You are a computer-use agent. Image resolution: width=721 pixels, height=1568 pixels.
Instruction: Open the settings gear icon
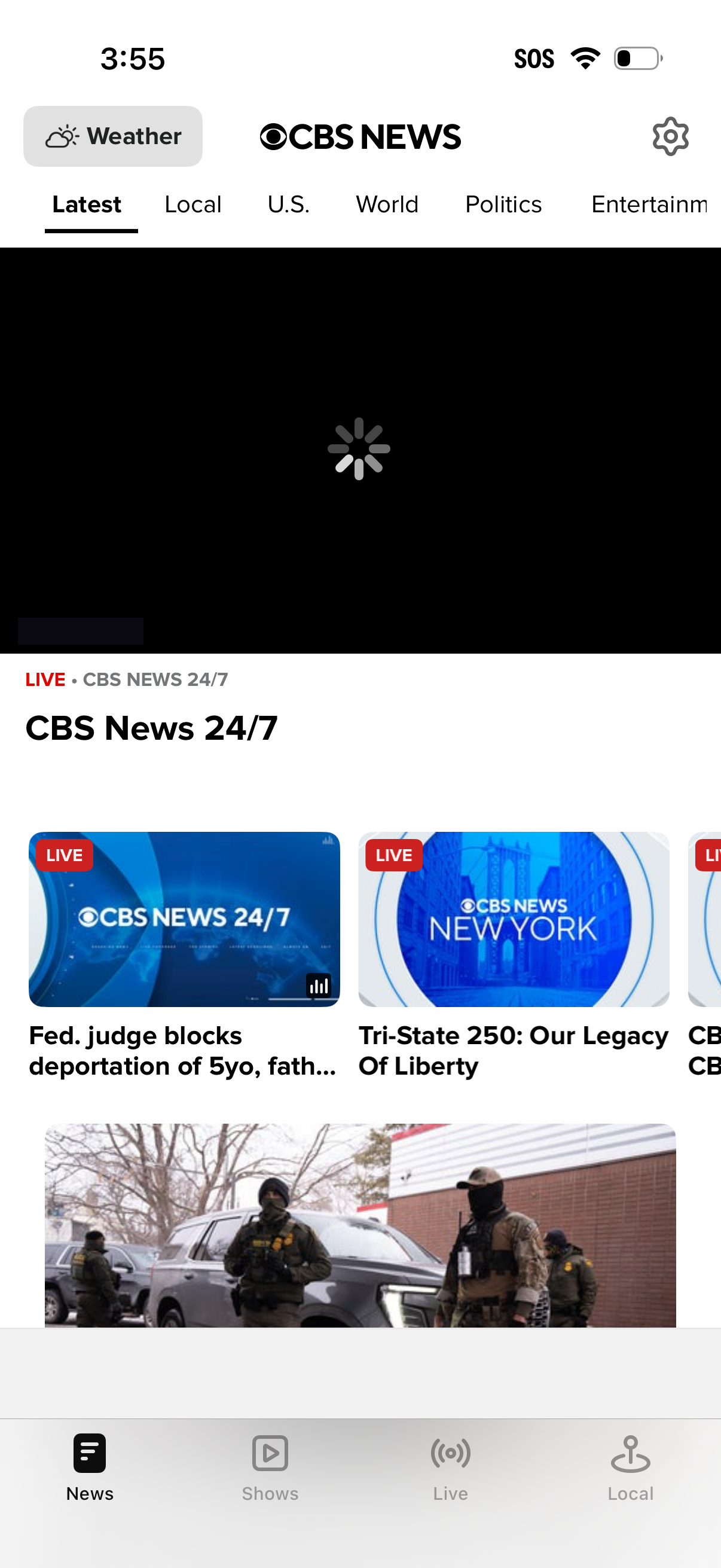pos(669,136)
